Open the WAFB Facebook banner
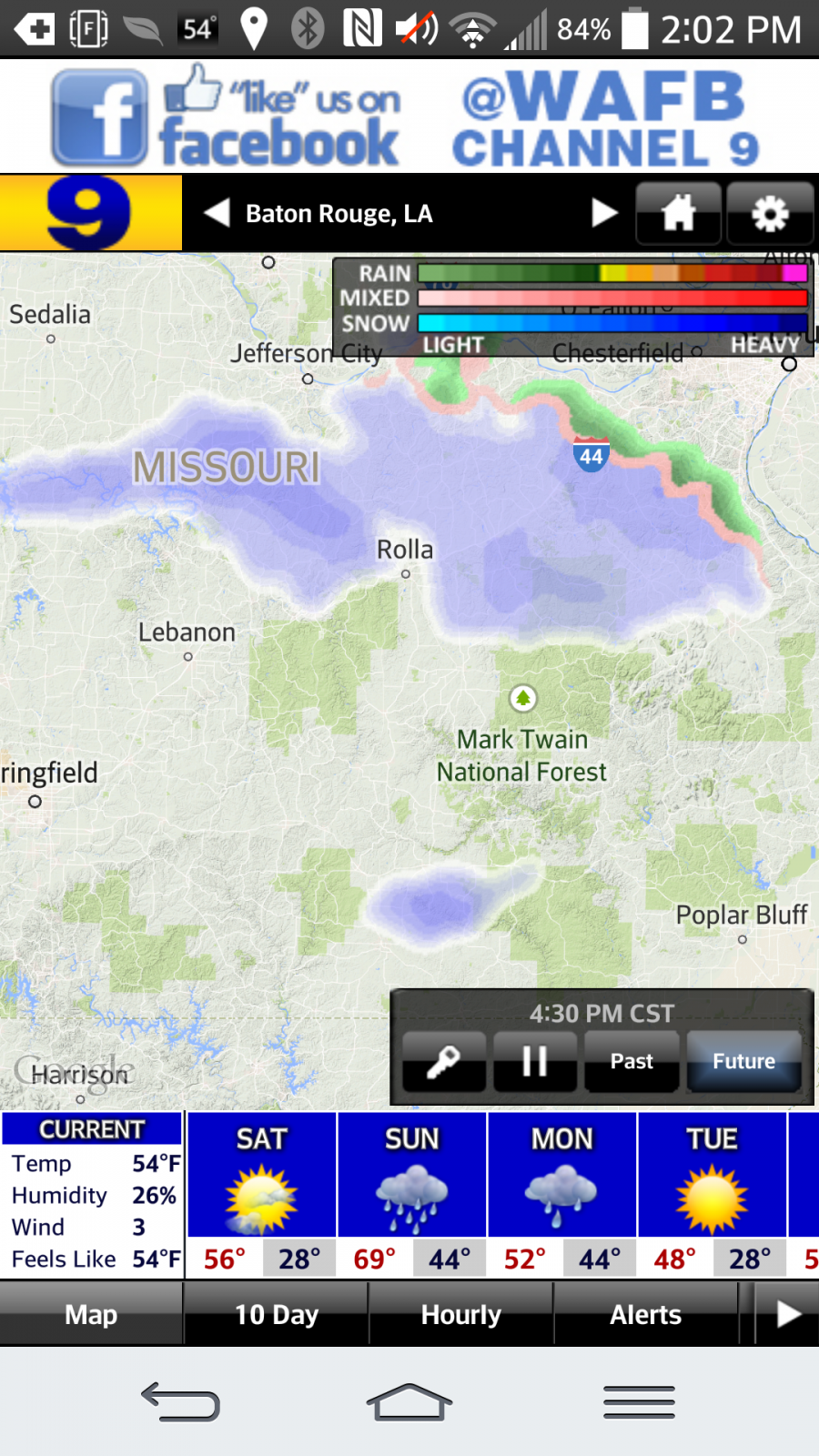Screen dimensions: 819x1456 pyautogui.click(x=409, y=116)
